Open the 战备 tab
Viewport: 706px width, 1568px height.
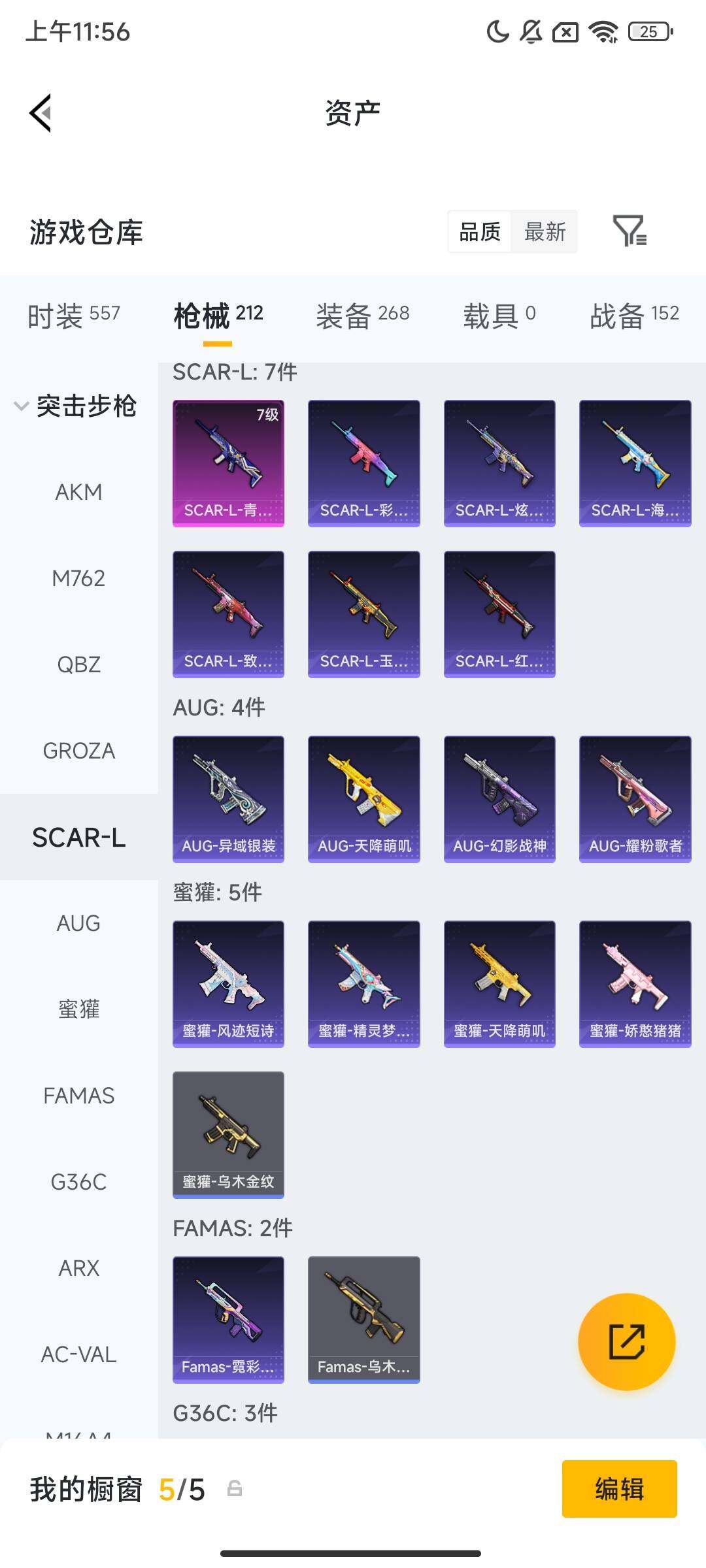pos(634,316)
